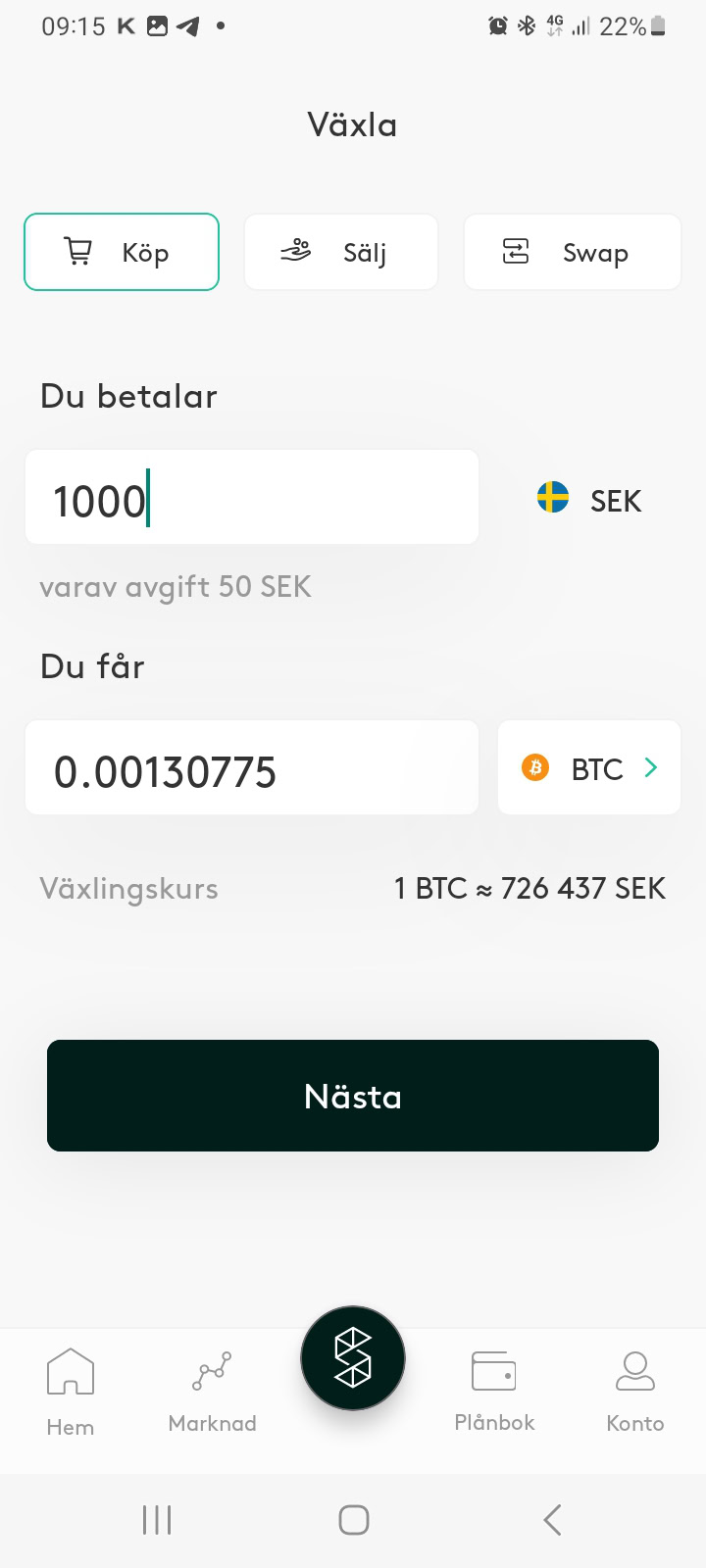Open the Plånbok tab
The image size is (706, 1568).
pos(494,1390)
